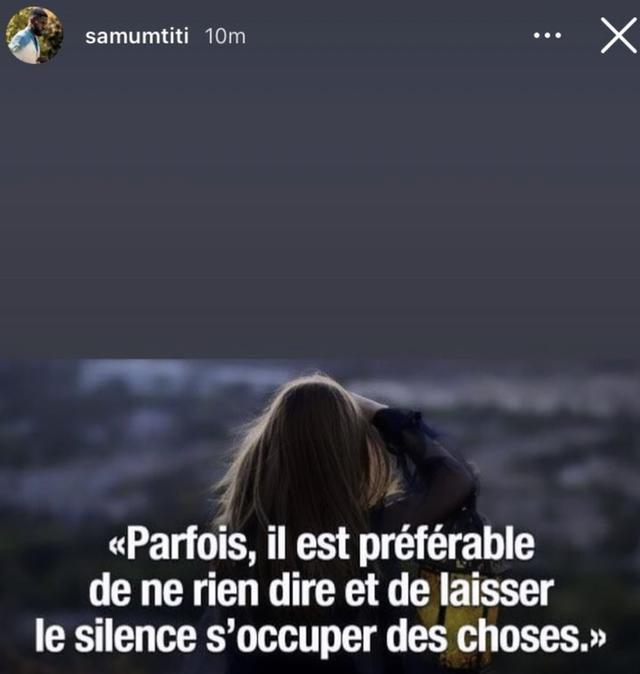Tap the samumtiti username
640x674 pixels.
137,36
